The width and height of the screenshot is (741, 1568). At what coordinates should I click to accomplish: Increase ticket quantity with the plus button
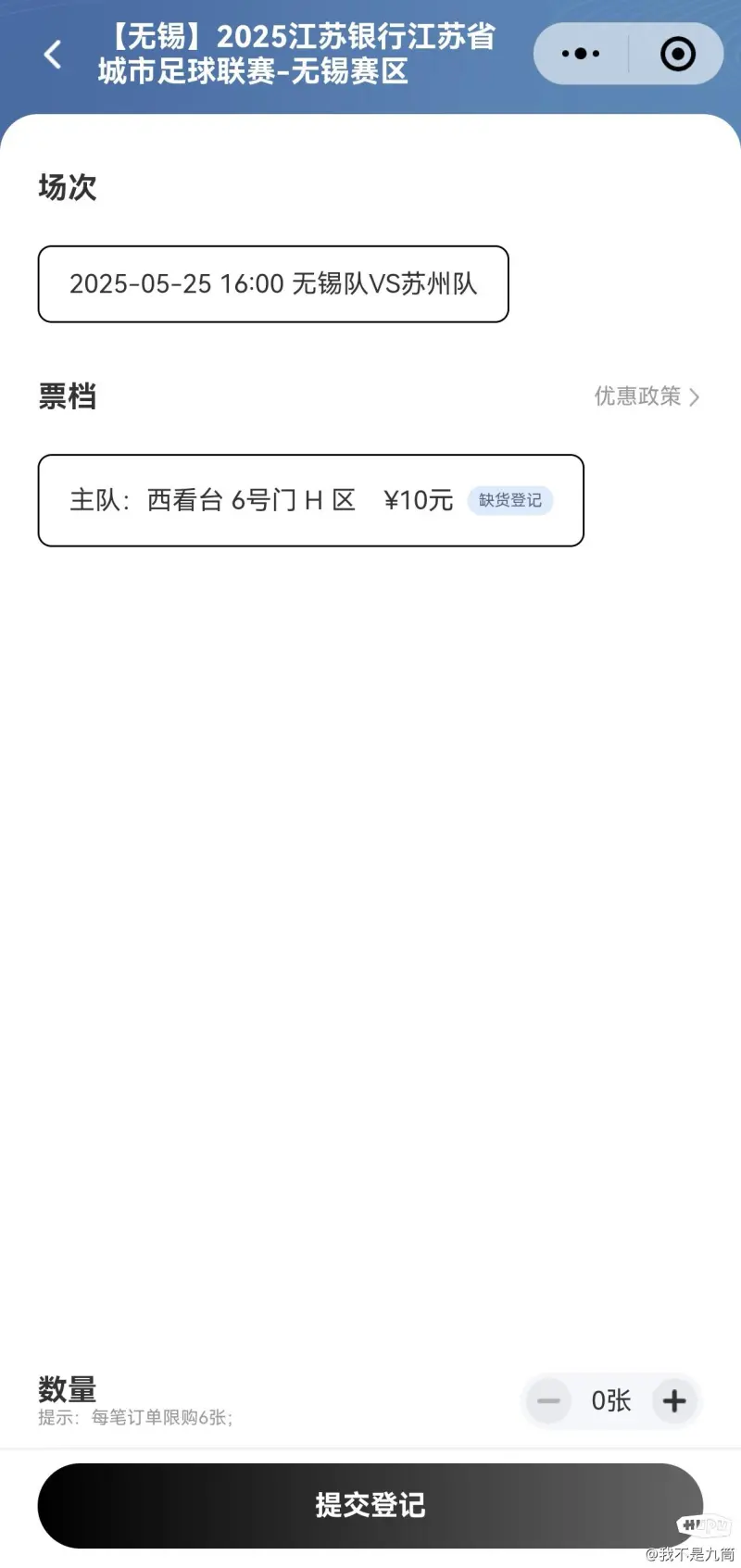coord(674,1400)
